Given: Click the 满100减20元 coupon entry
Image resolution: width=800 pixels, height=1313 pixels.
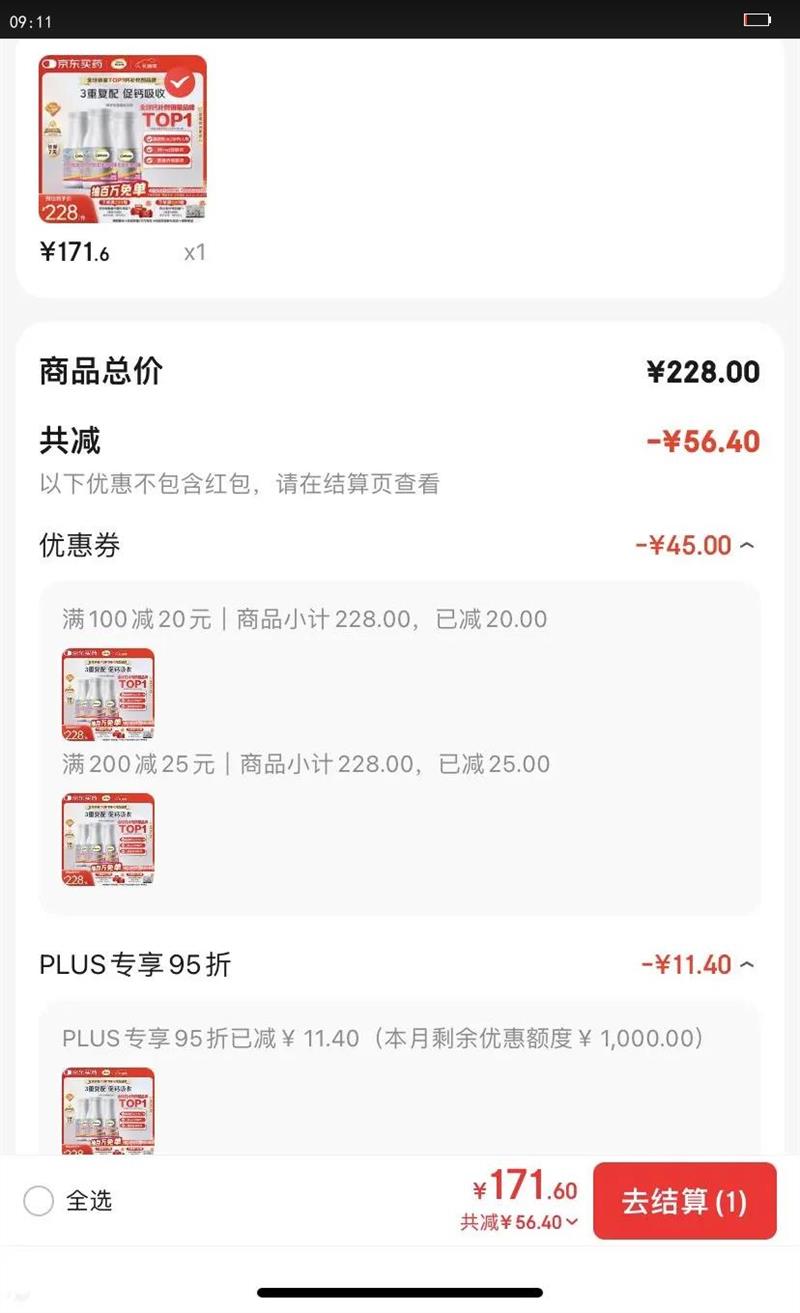Looking at the screenshot, I should point(300,619).
